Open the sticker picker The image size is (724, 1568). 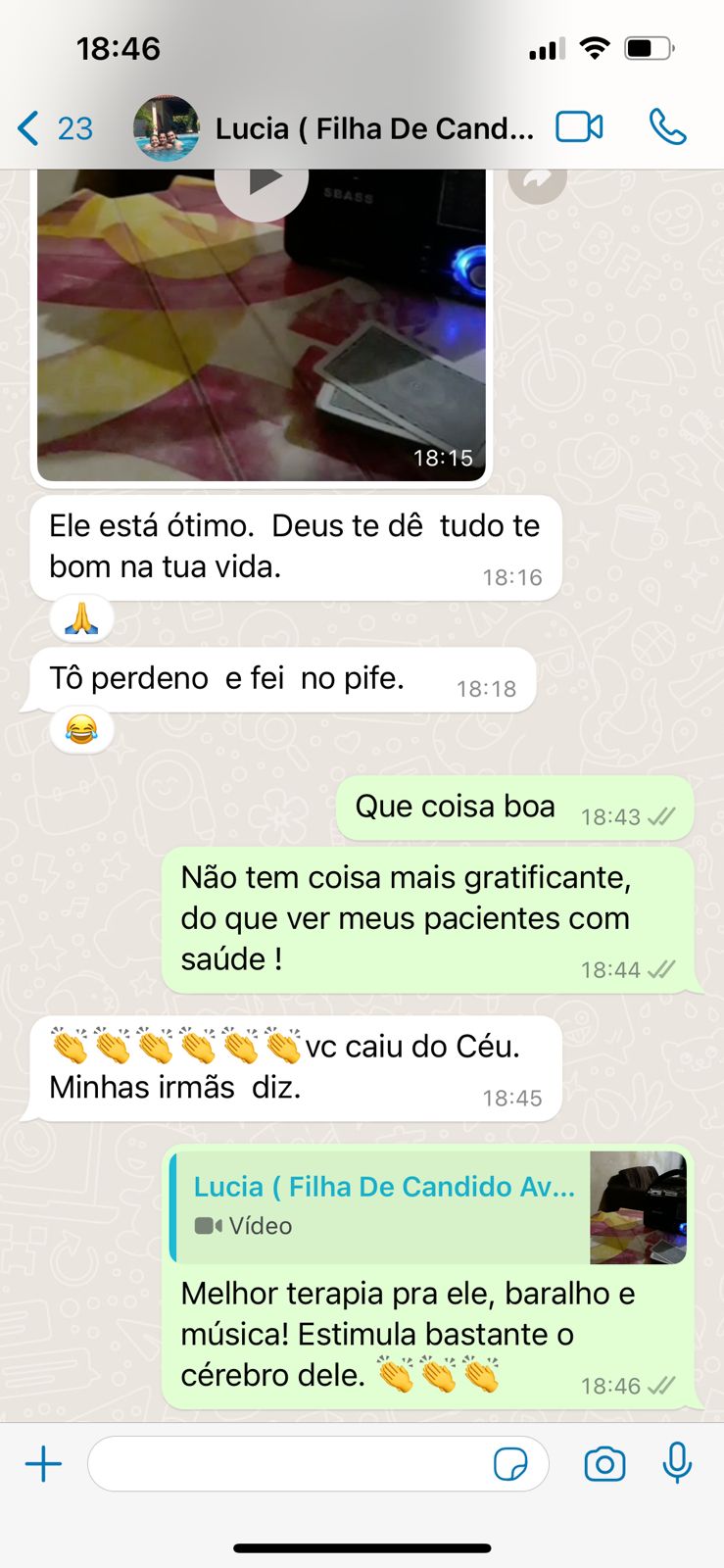510,1464
